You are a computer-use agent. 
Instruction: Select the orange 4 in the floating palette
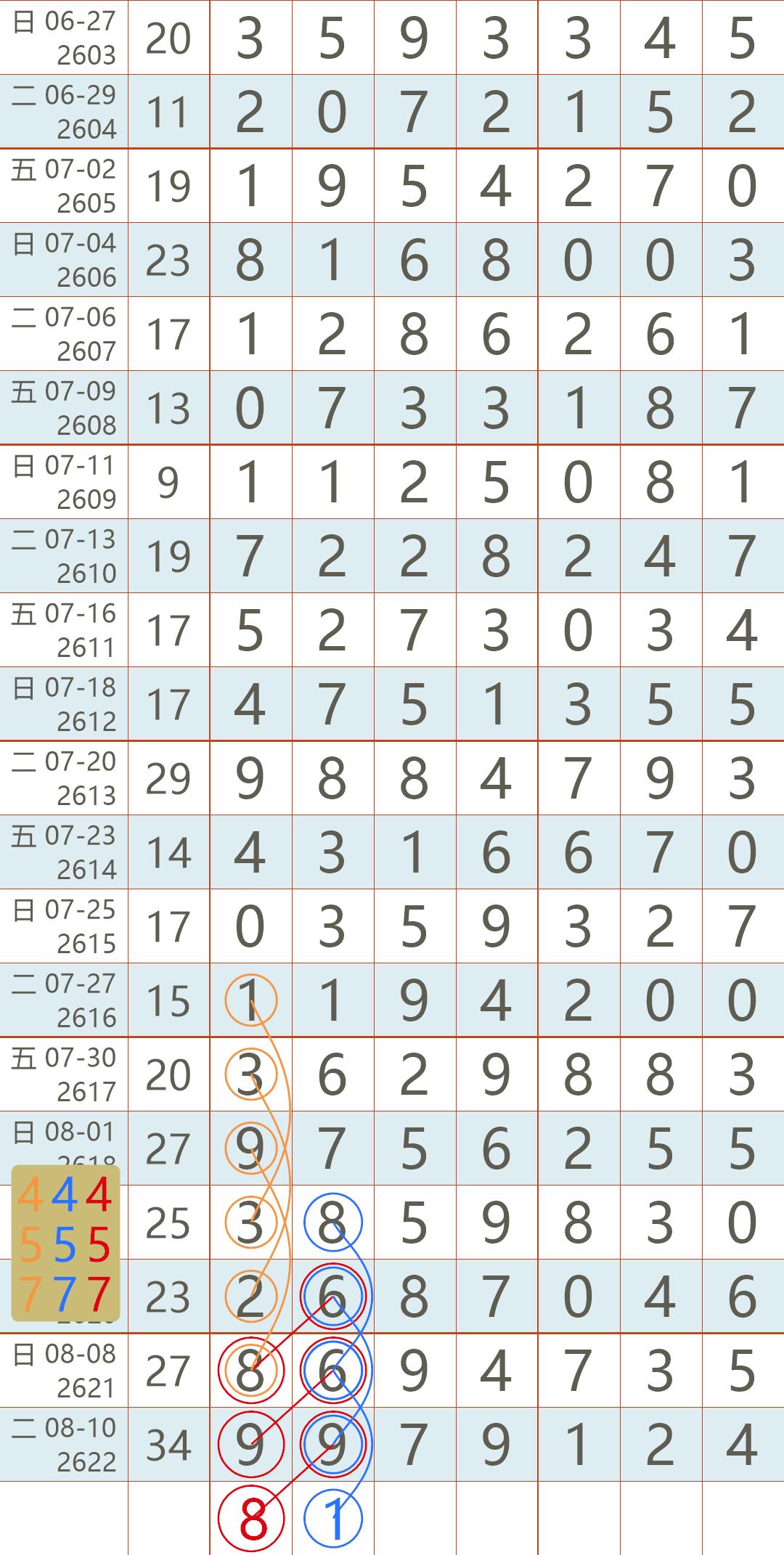click(30, 1196)
